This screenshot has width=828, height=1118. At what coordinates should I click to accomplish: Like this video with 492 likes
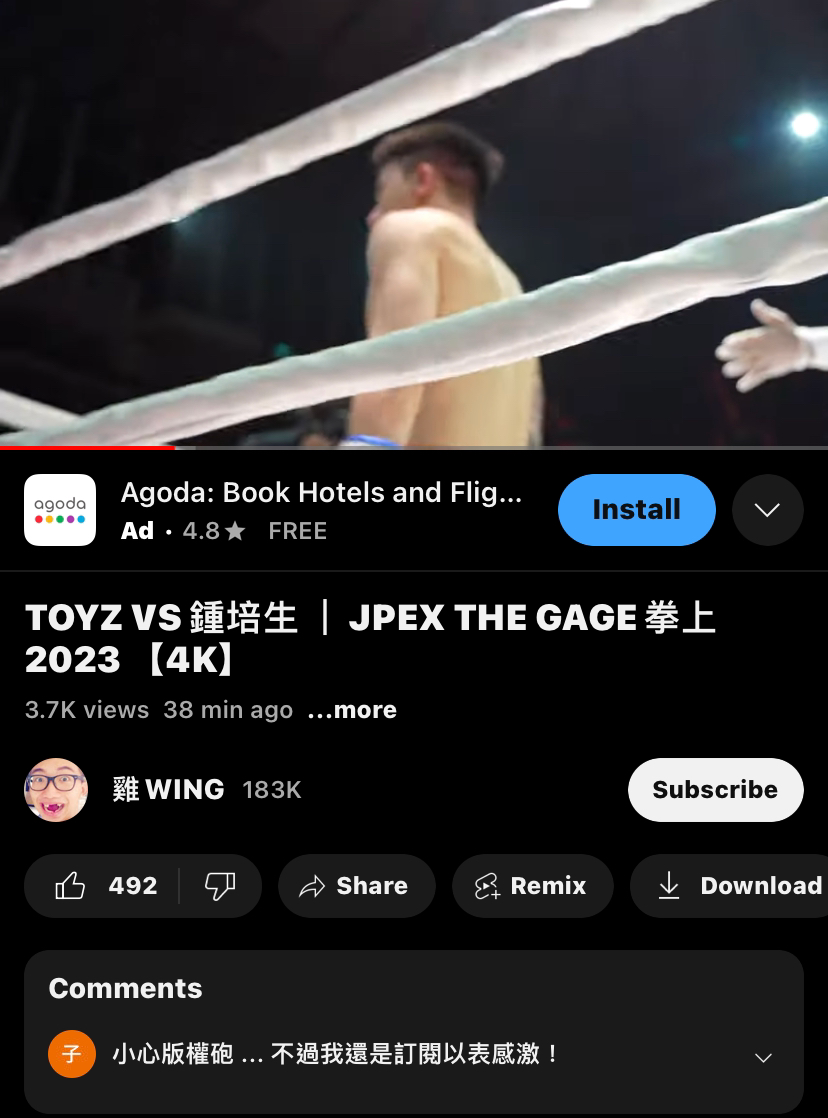point(105,886)
